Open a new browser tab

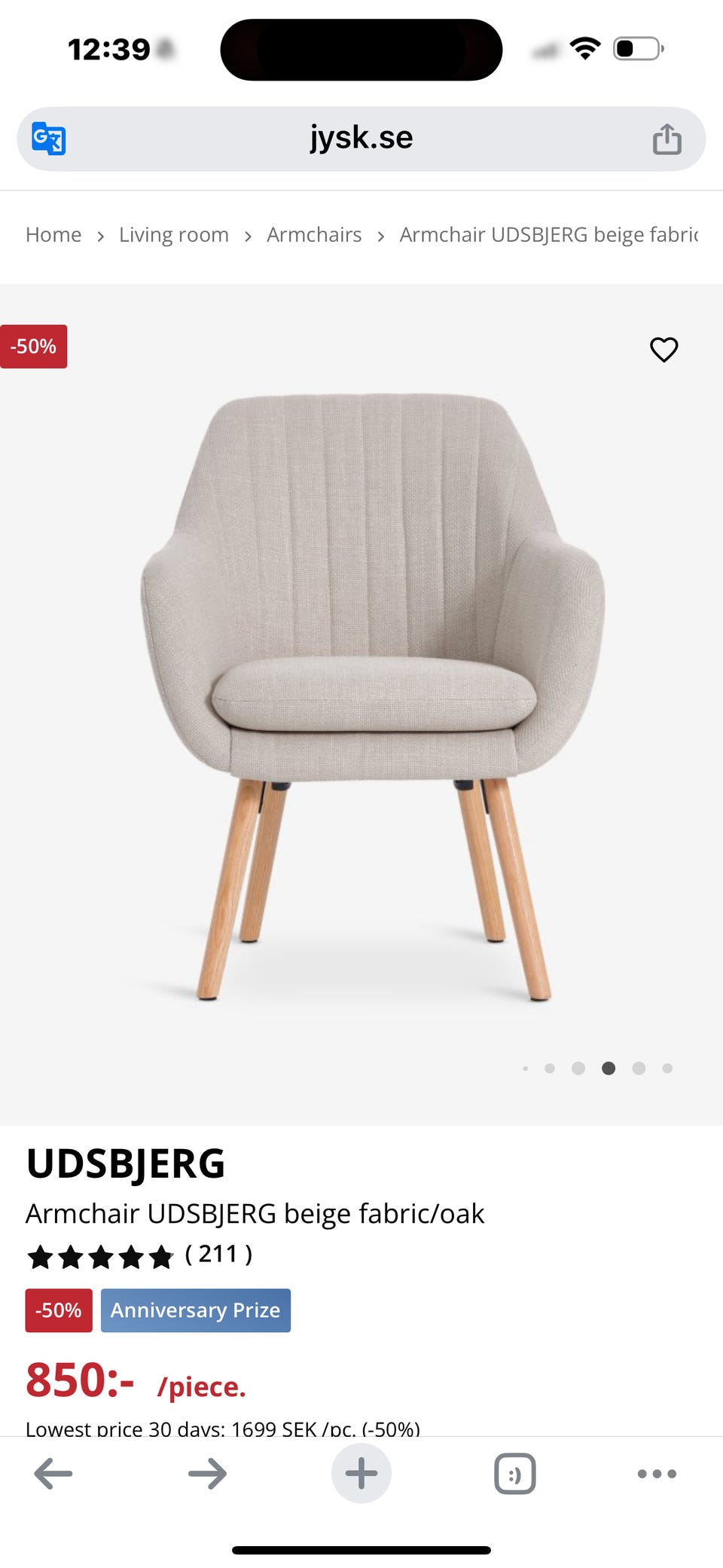tap(361, 1474)
